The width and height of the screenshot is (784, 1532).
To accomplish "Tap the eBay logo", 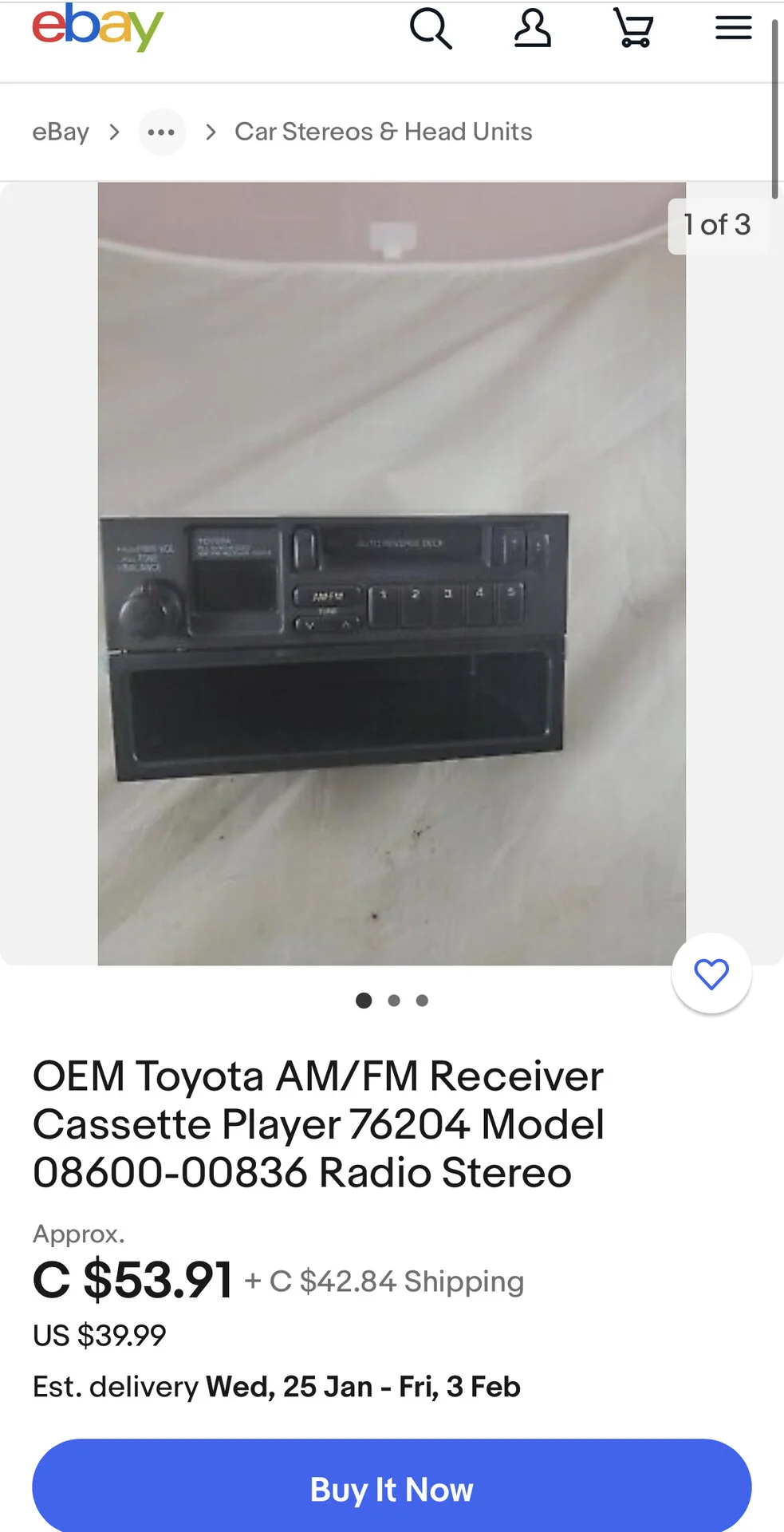I will (x=97, y=27).
